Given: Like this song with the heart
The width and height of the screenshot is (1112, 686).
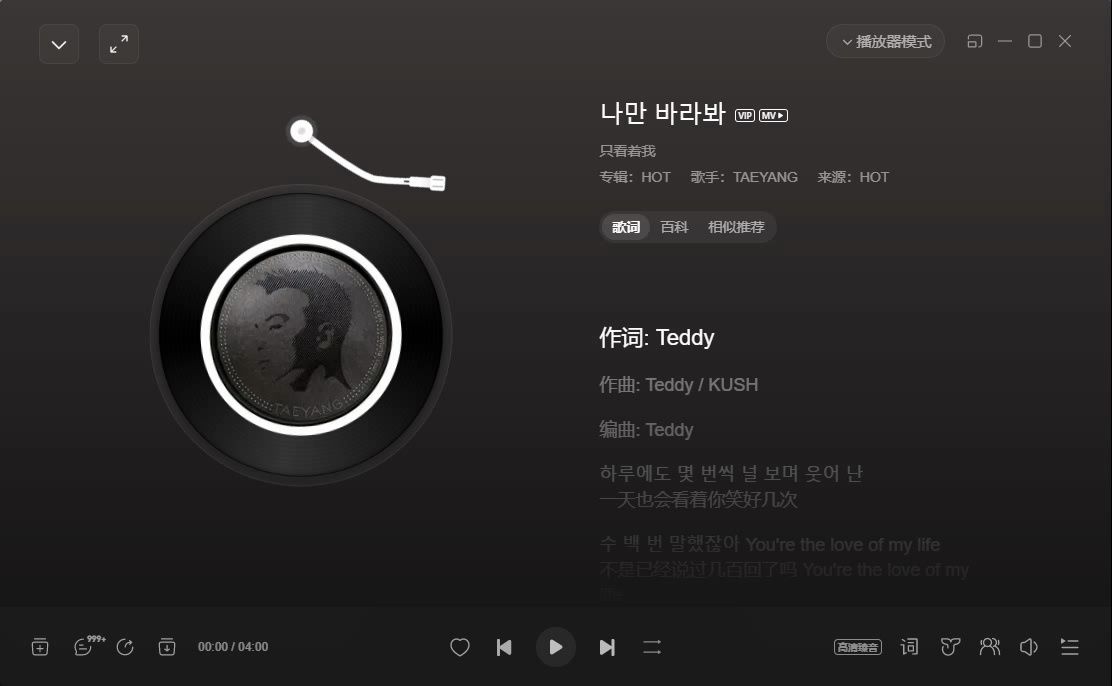Looking at the screenshot, I should click(x=460, y=647).
